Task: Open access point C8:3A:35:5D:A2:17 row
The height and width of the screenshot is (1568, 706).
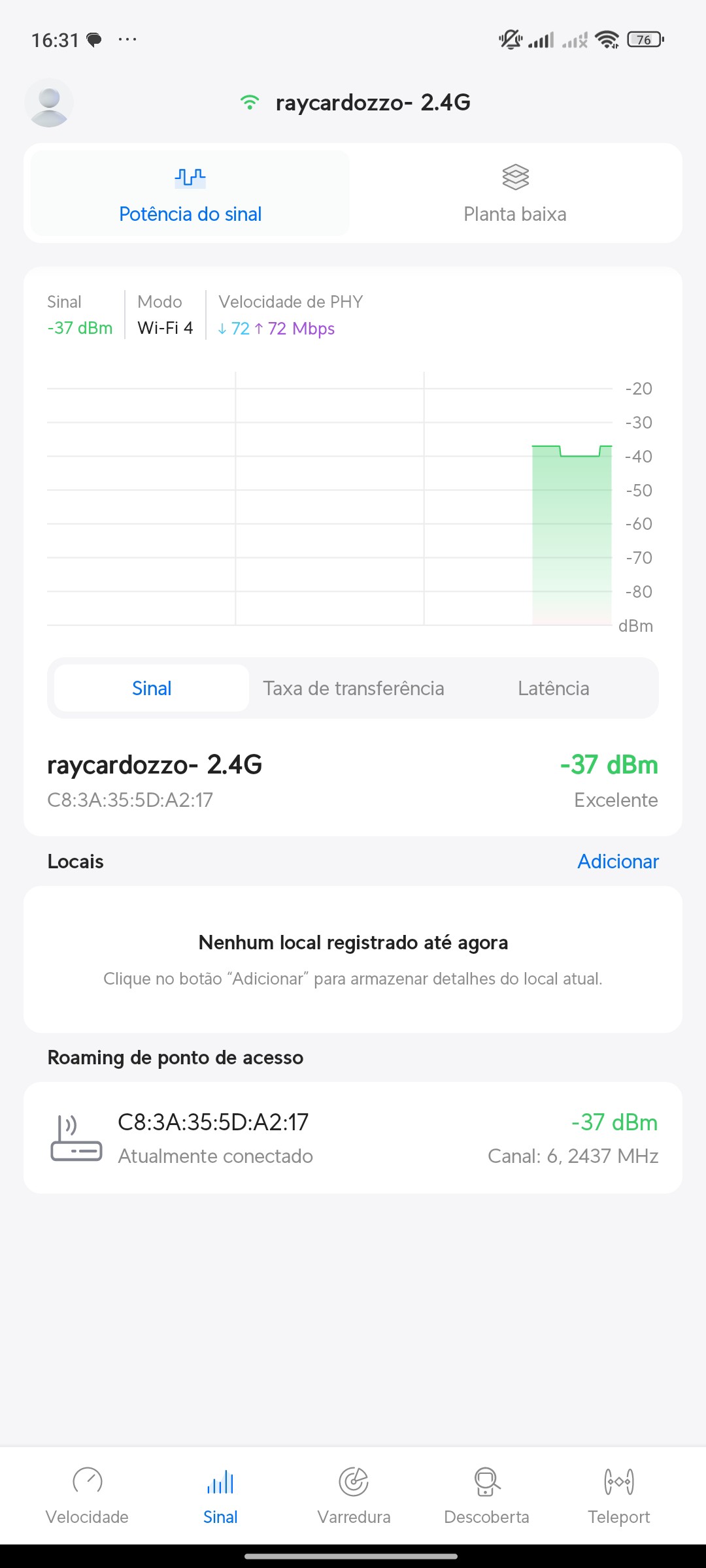Action: 353,1138
